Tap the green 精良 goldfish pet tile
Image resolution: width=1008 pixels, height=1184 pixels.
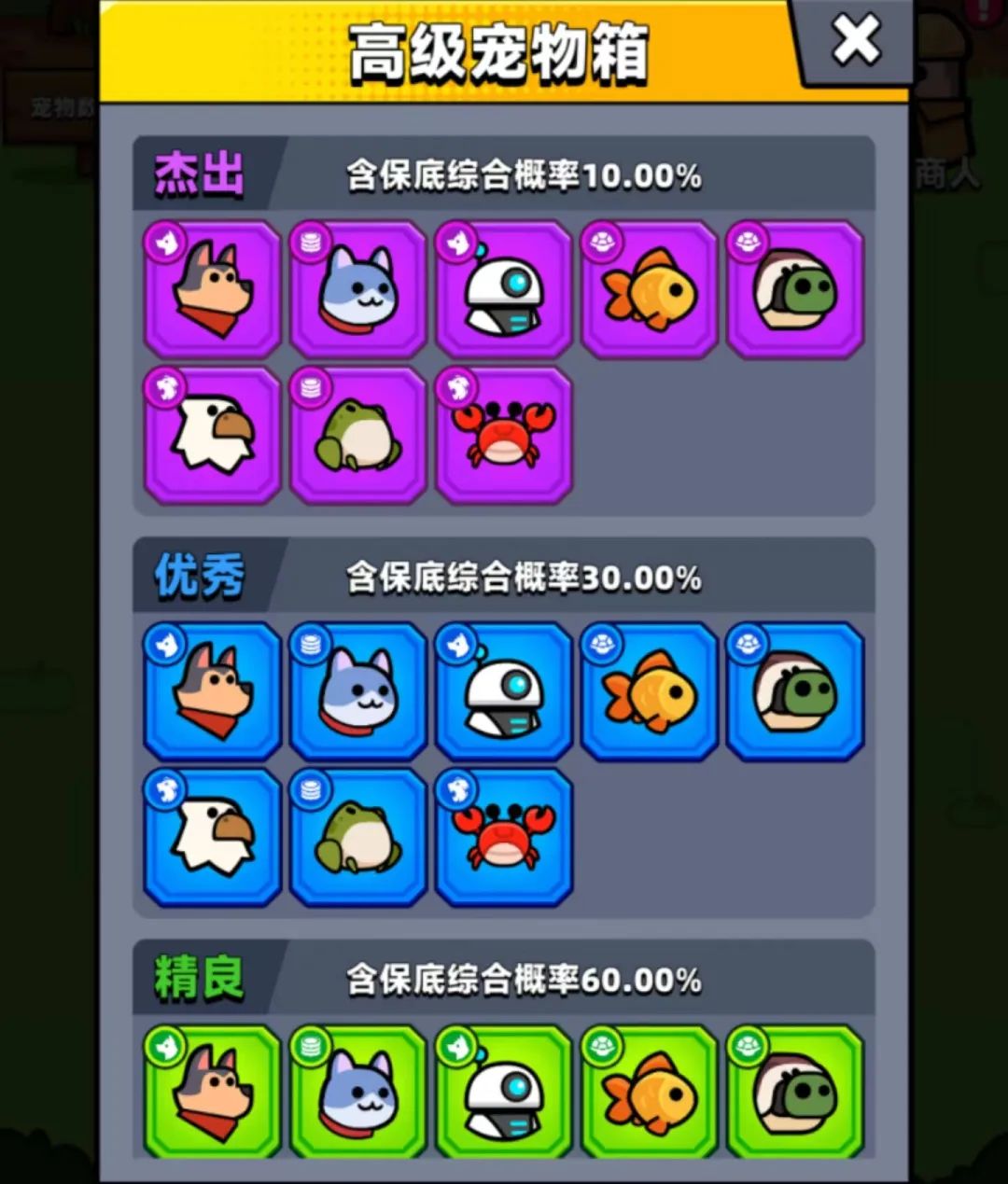(650, 1092)
